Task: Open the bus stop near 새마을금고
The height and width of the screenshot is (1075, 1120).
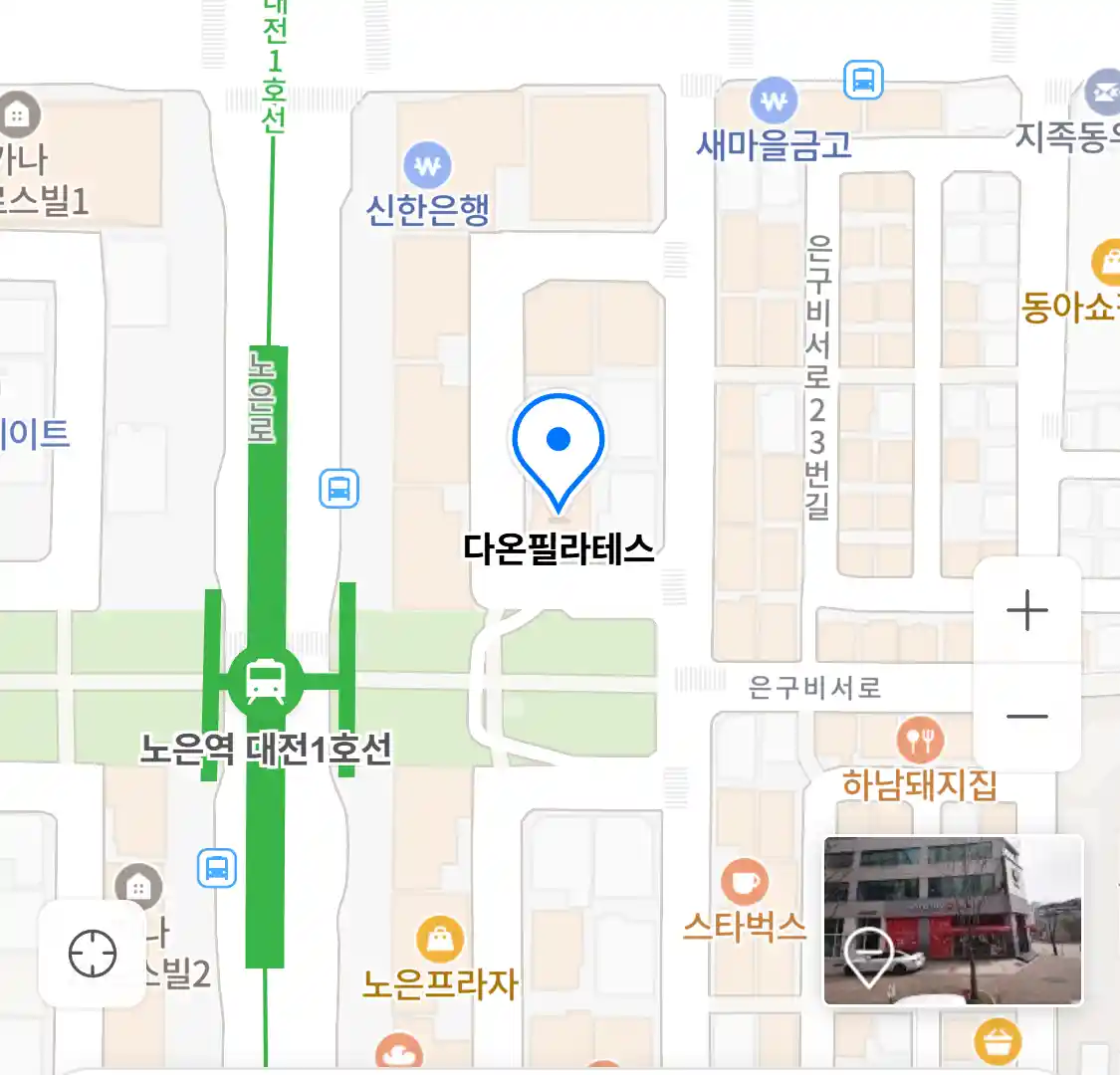Action: click(x=863, y=80)
